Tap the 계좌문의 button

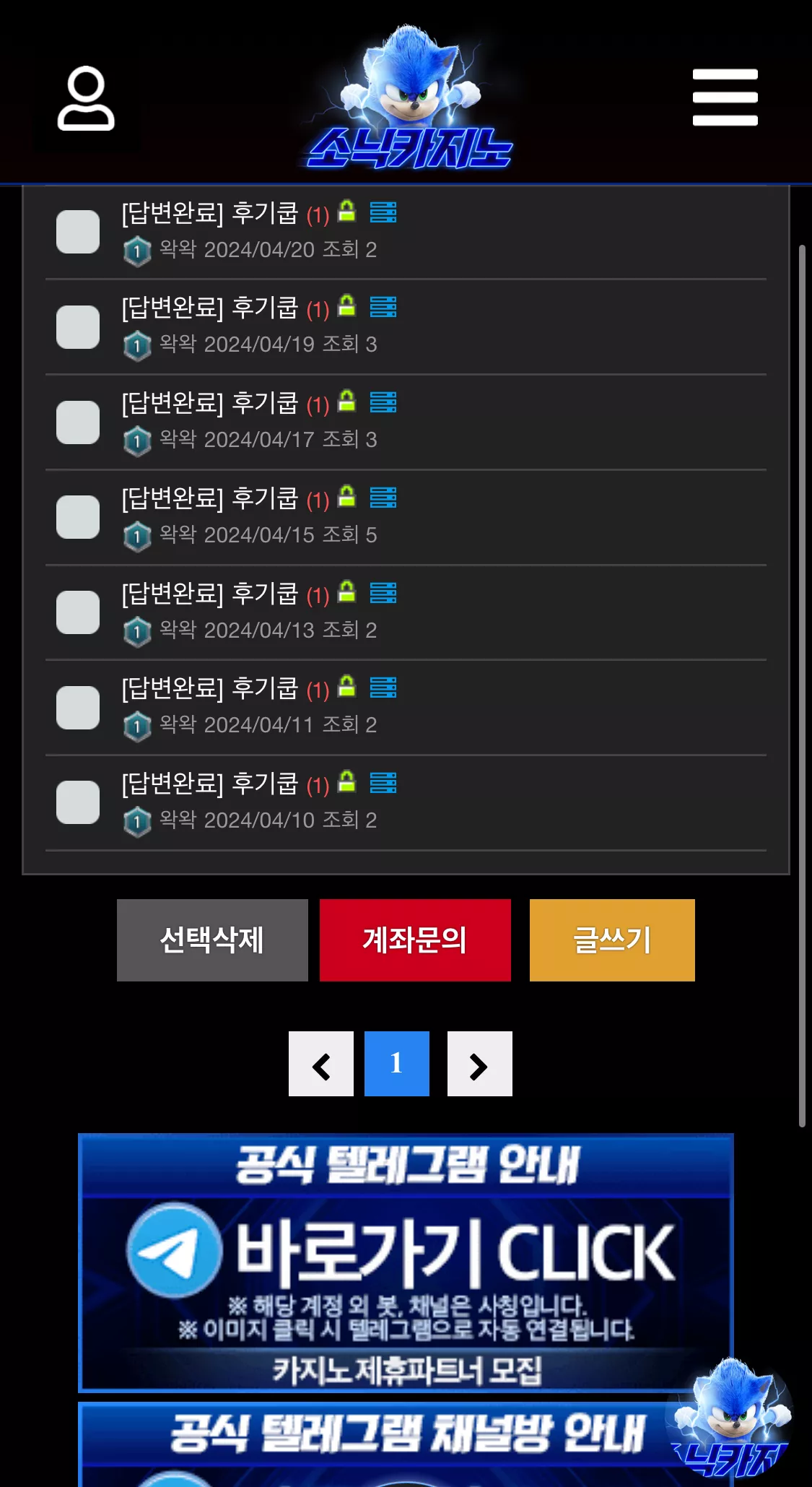[415, 940]
